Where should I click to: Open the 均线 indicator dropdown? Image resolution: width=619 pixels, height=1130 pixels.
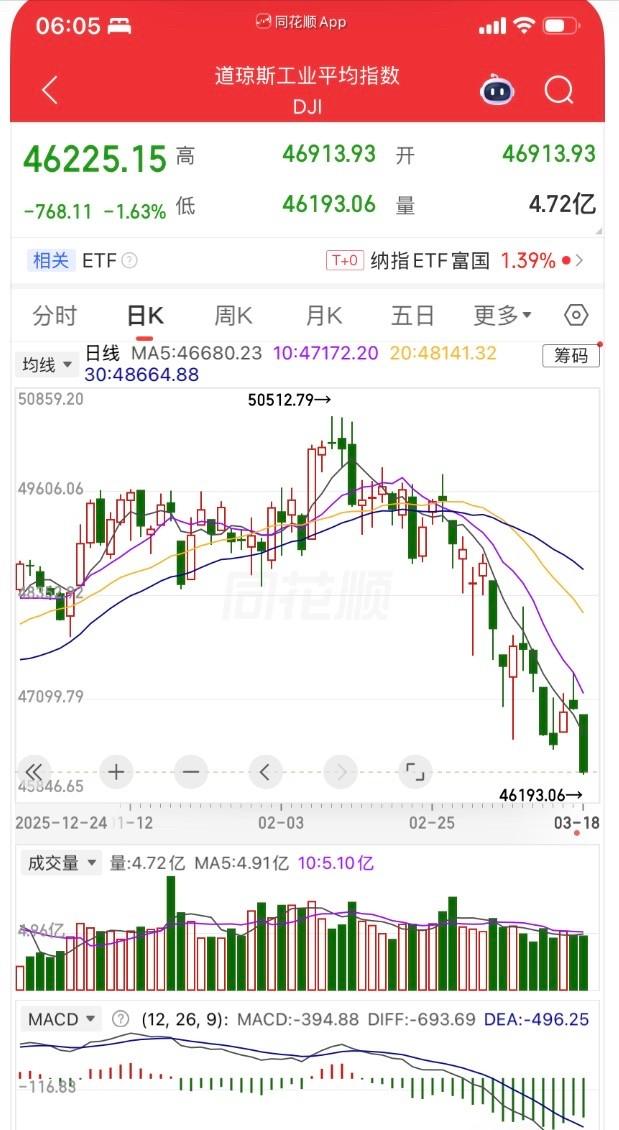click(49, 365)
